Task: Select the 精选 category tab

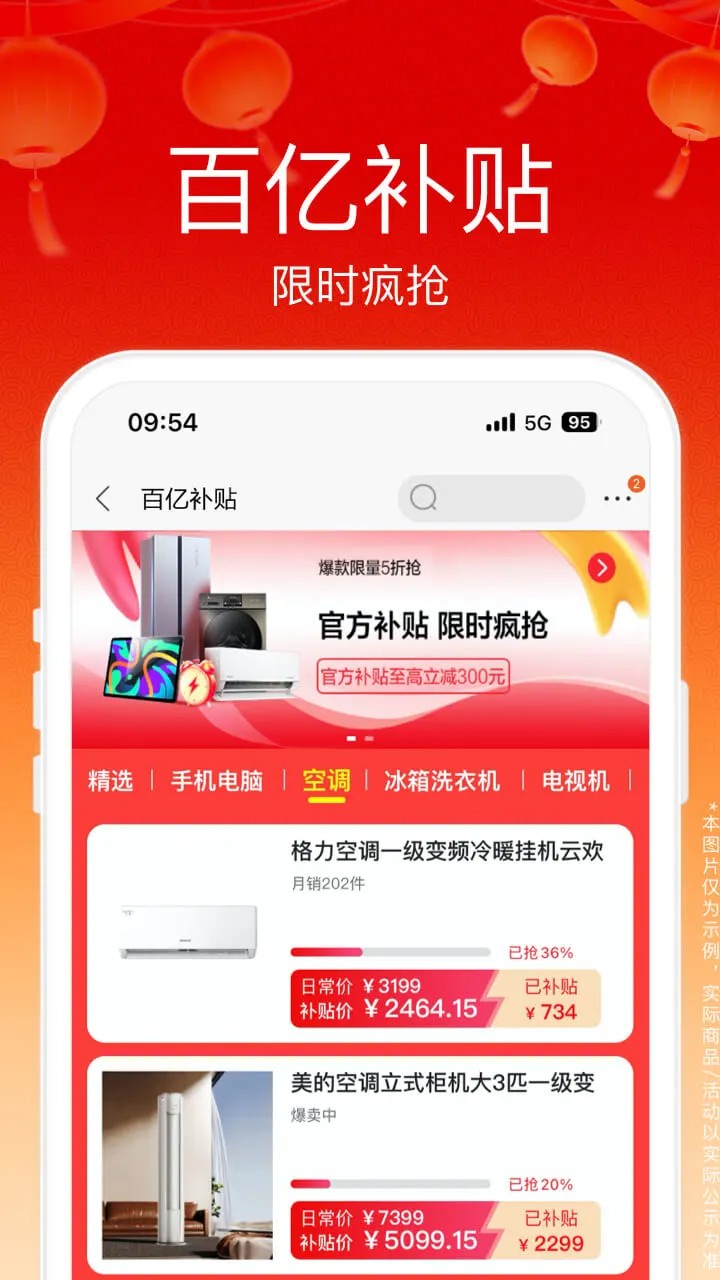Action: click(x=110, y=782)
